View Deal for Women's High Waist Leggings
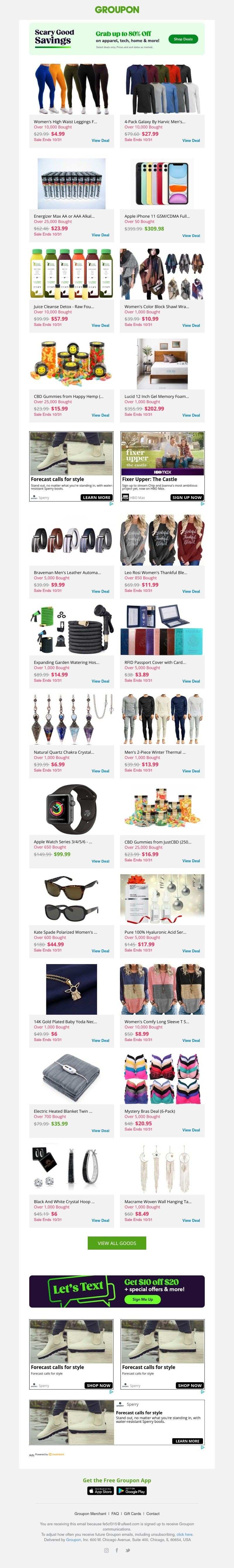The image size is (234, 1568). point(100,141)
